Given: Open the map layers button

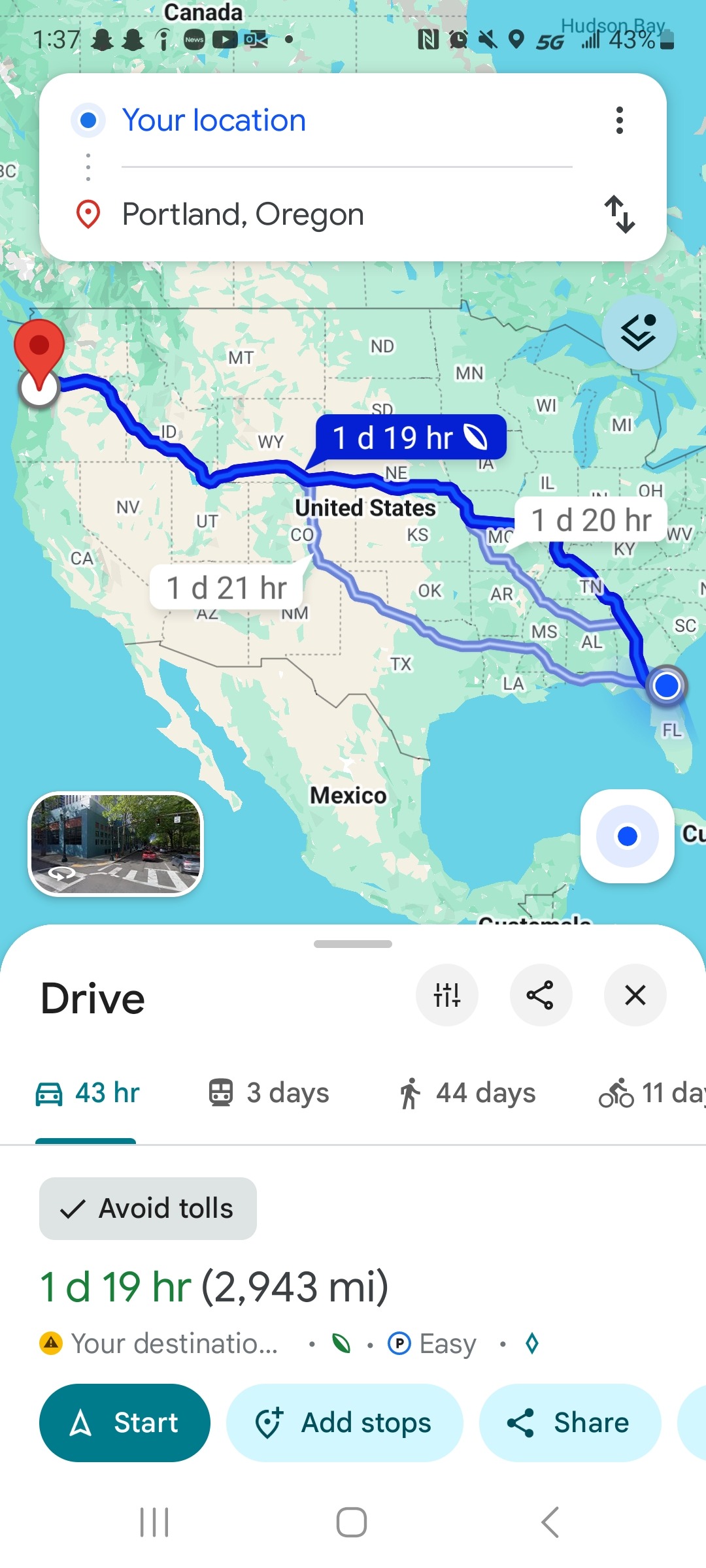Looking at the screenshot, I should (638, 333).
